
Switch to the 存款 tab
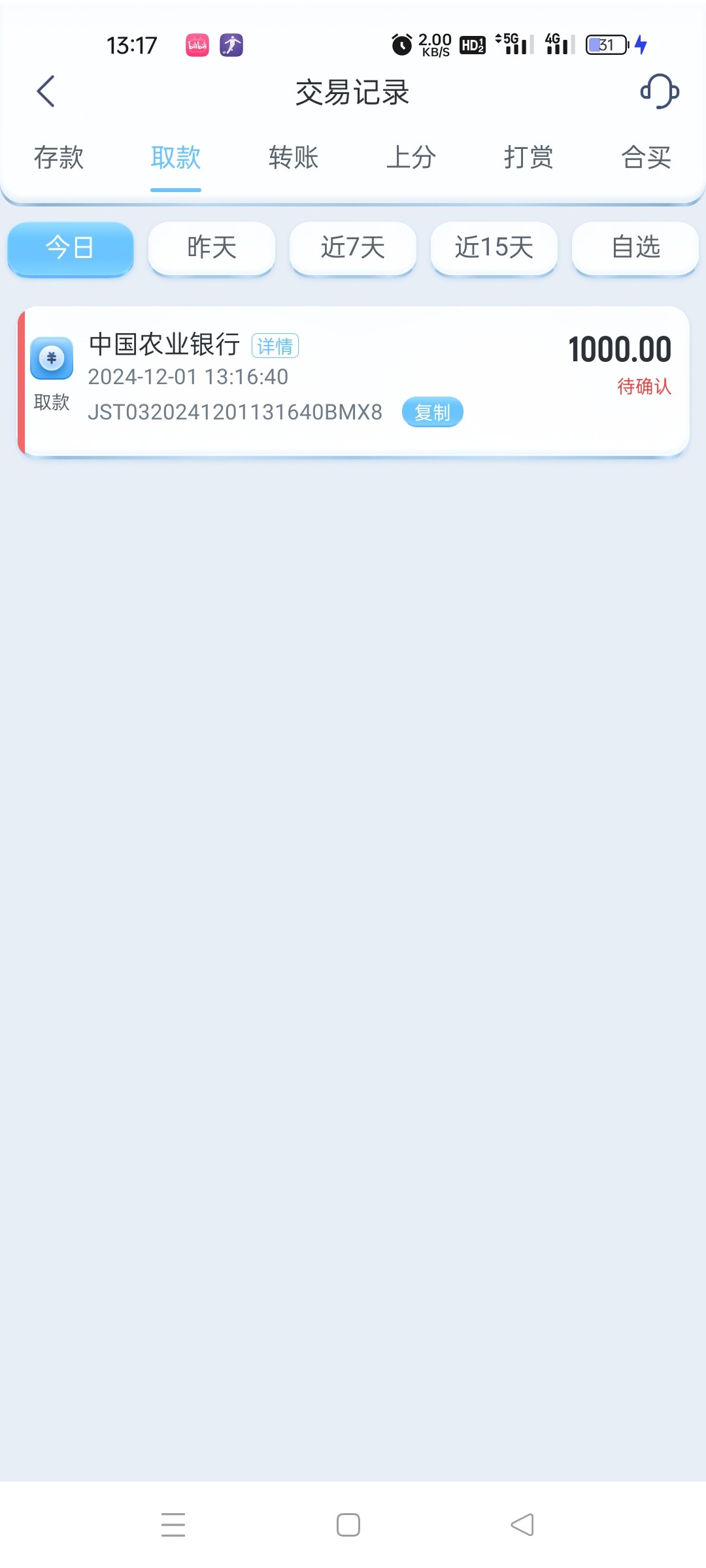(x=59, y=157)
